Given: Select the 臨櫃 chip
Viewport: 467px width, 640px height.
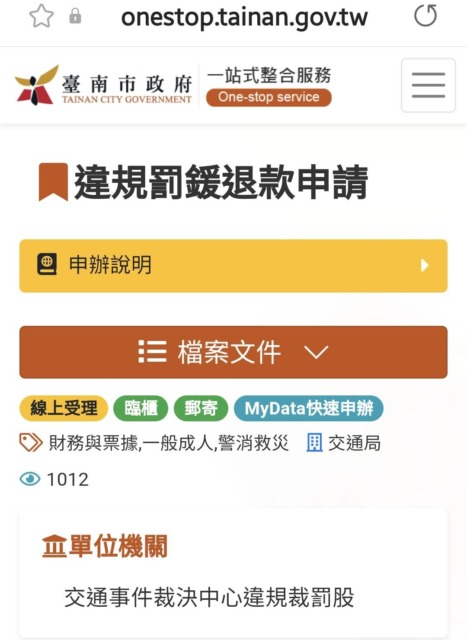Looking at the screenshot, I should [140, 408].
